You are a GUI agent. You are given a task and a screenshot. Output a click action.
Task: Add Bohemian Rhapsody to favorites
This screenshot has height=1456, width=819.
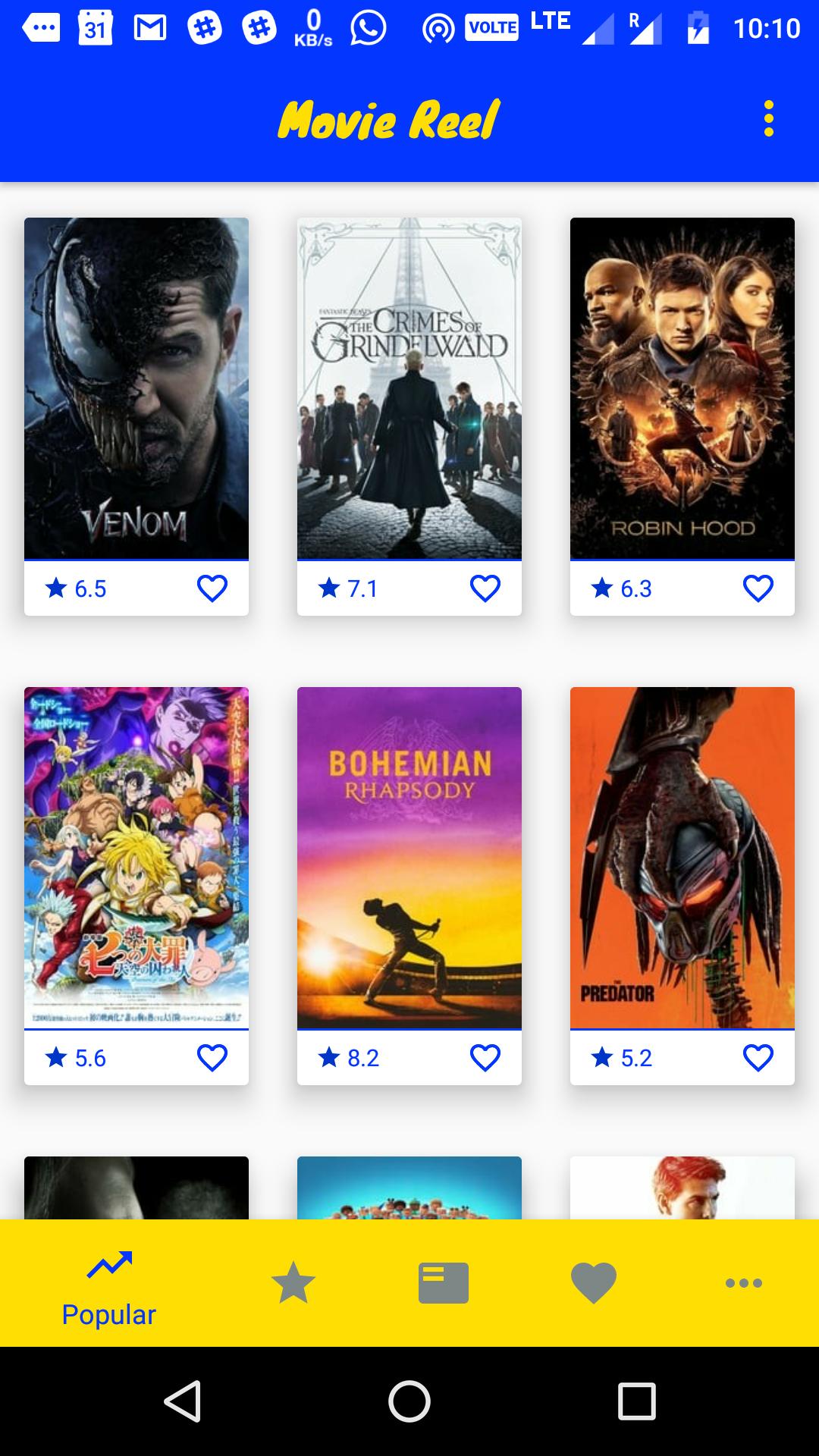click(485, 1058)
